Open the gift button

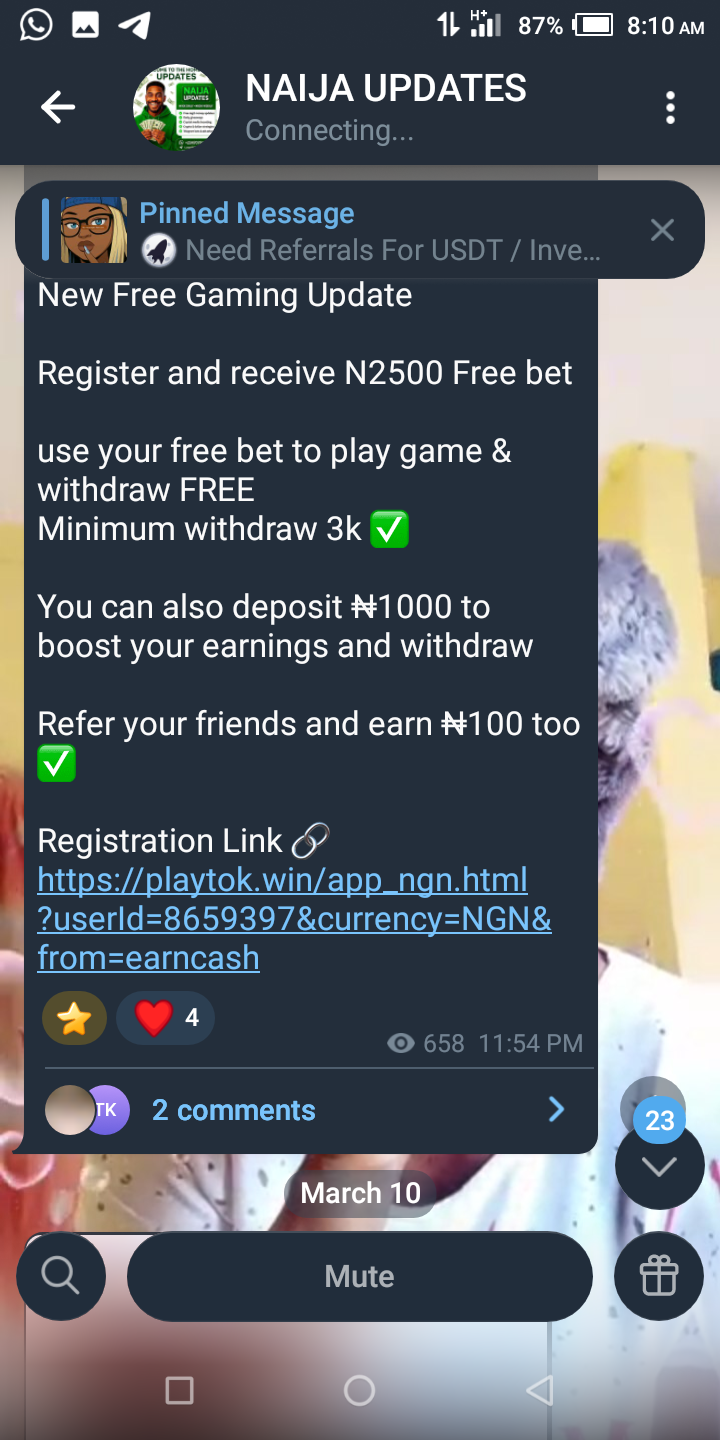click(659, 1276)
